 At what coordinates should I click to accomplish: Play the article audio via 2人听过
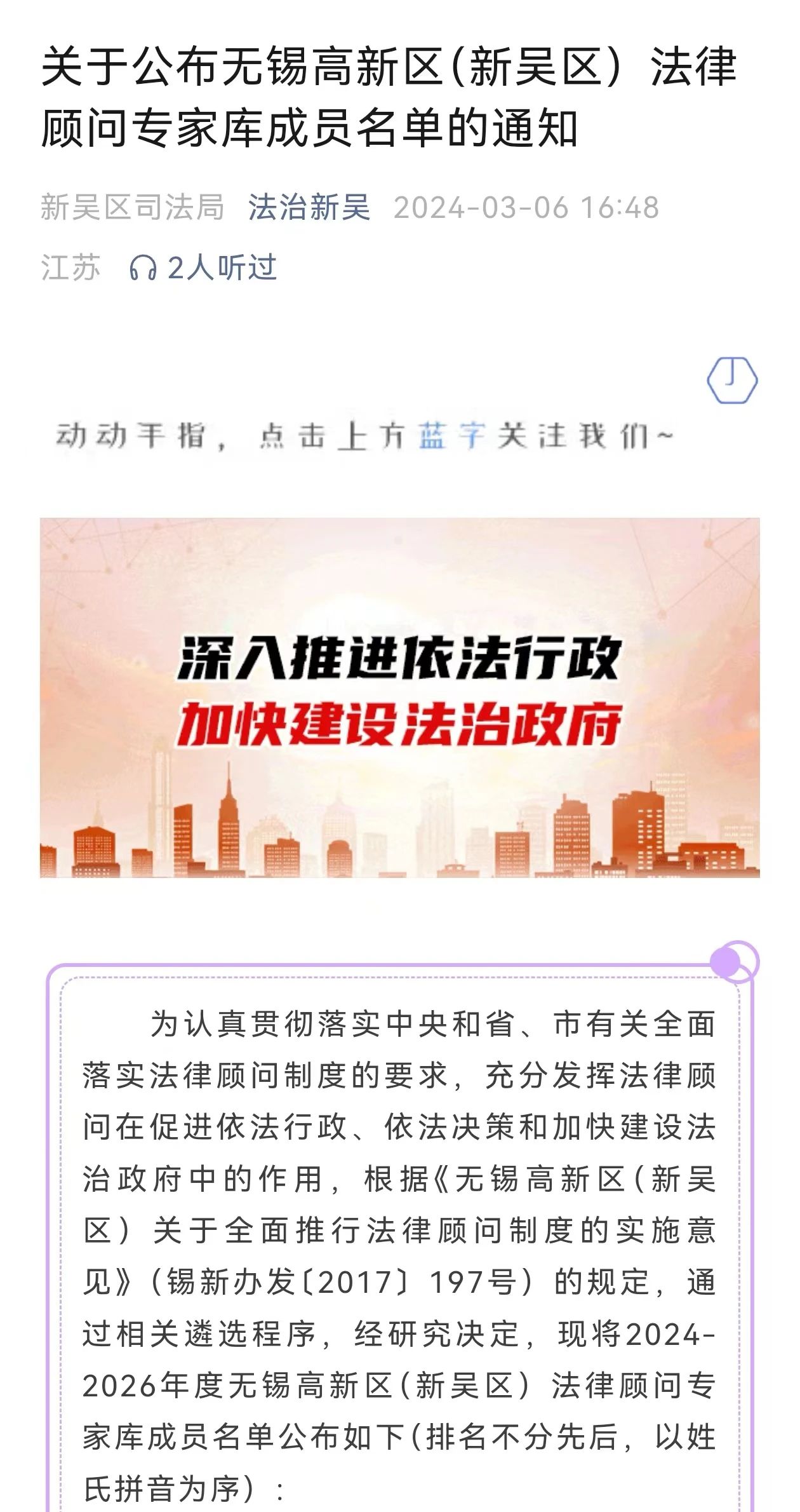click(x=203, y=267)
